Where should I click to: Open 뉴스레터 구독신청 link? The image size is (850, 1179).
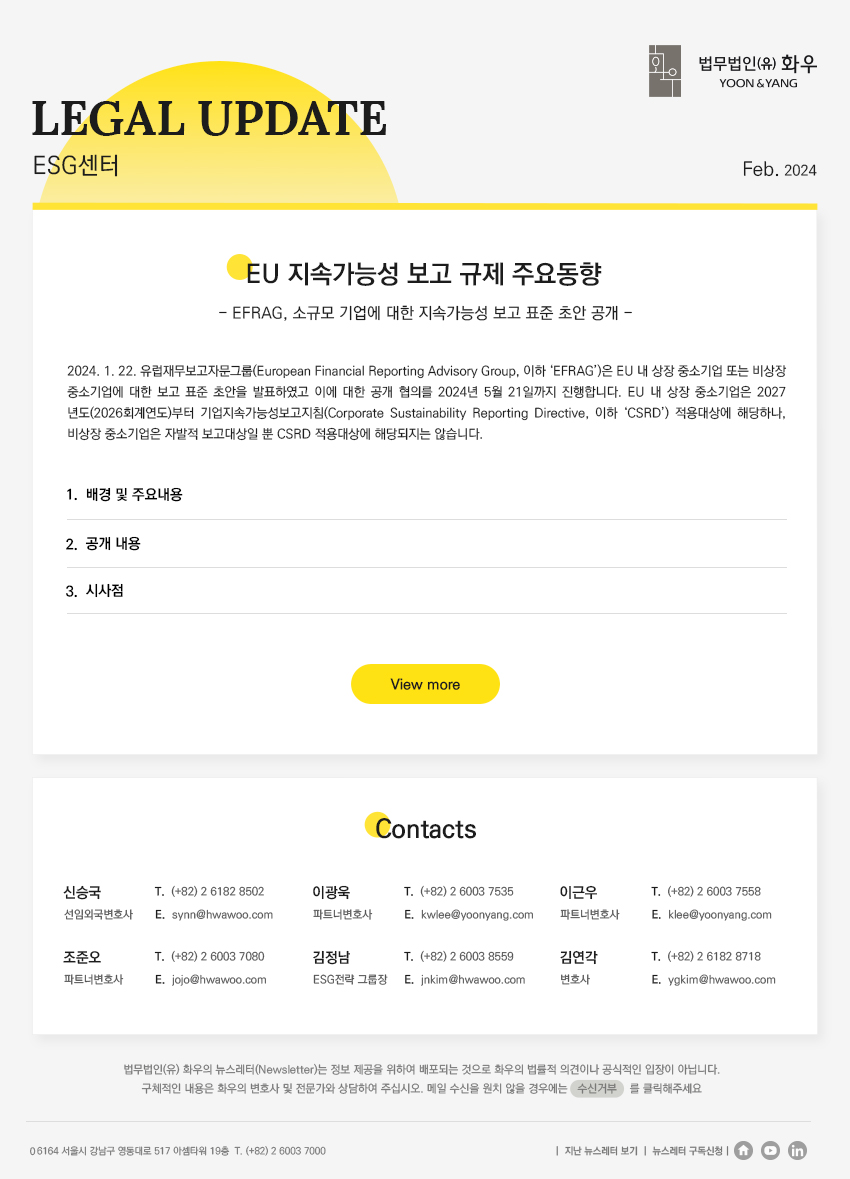pos(687,1151)
